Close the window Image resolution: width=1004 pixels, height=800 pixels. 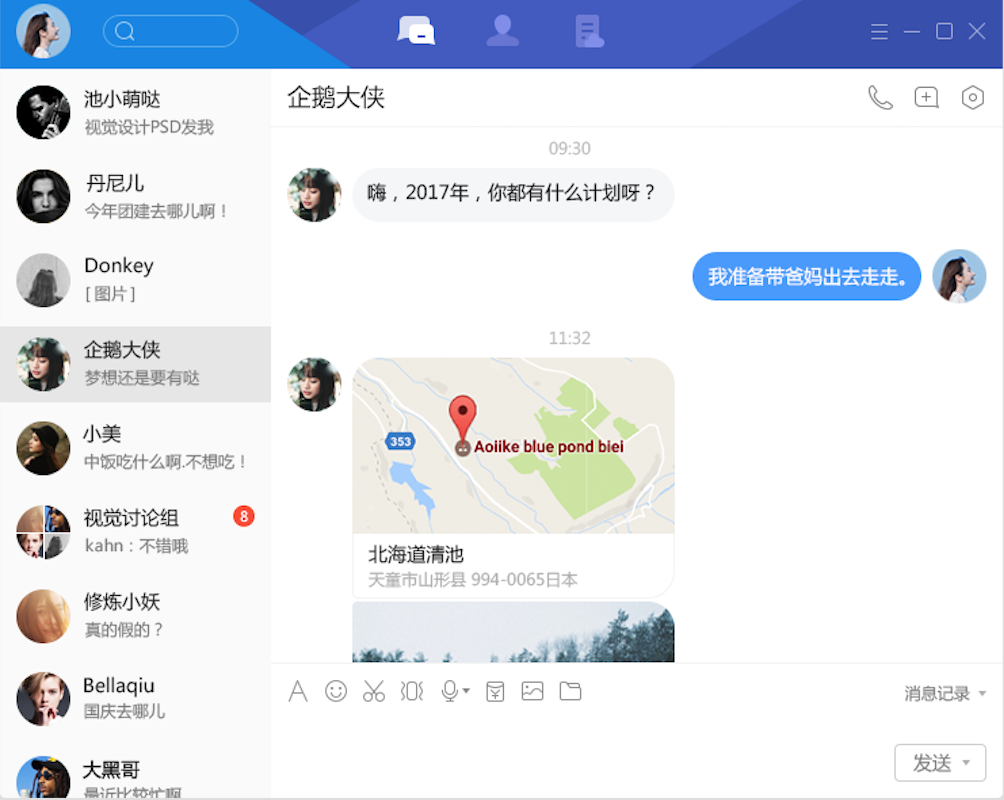(977, 32)
